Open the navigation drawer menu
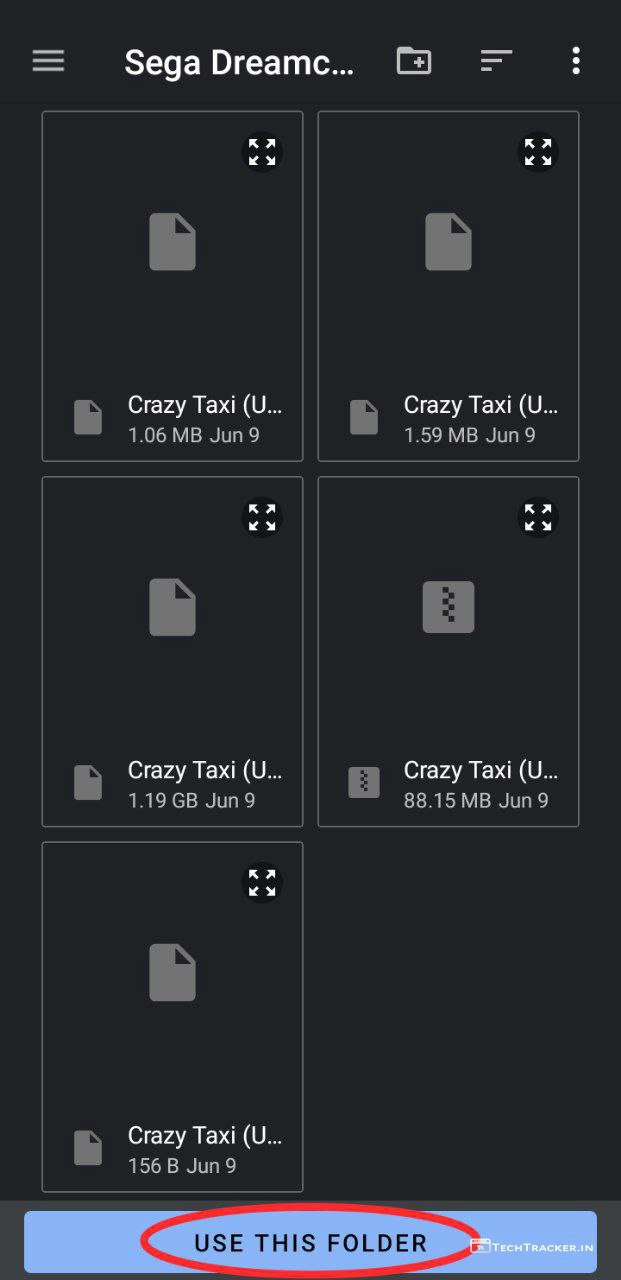The height and width of the screenshot is (1280, 621). [x=48, y=61]
